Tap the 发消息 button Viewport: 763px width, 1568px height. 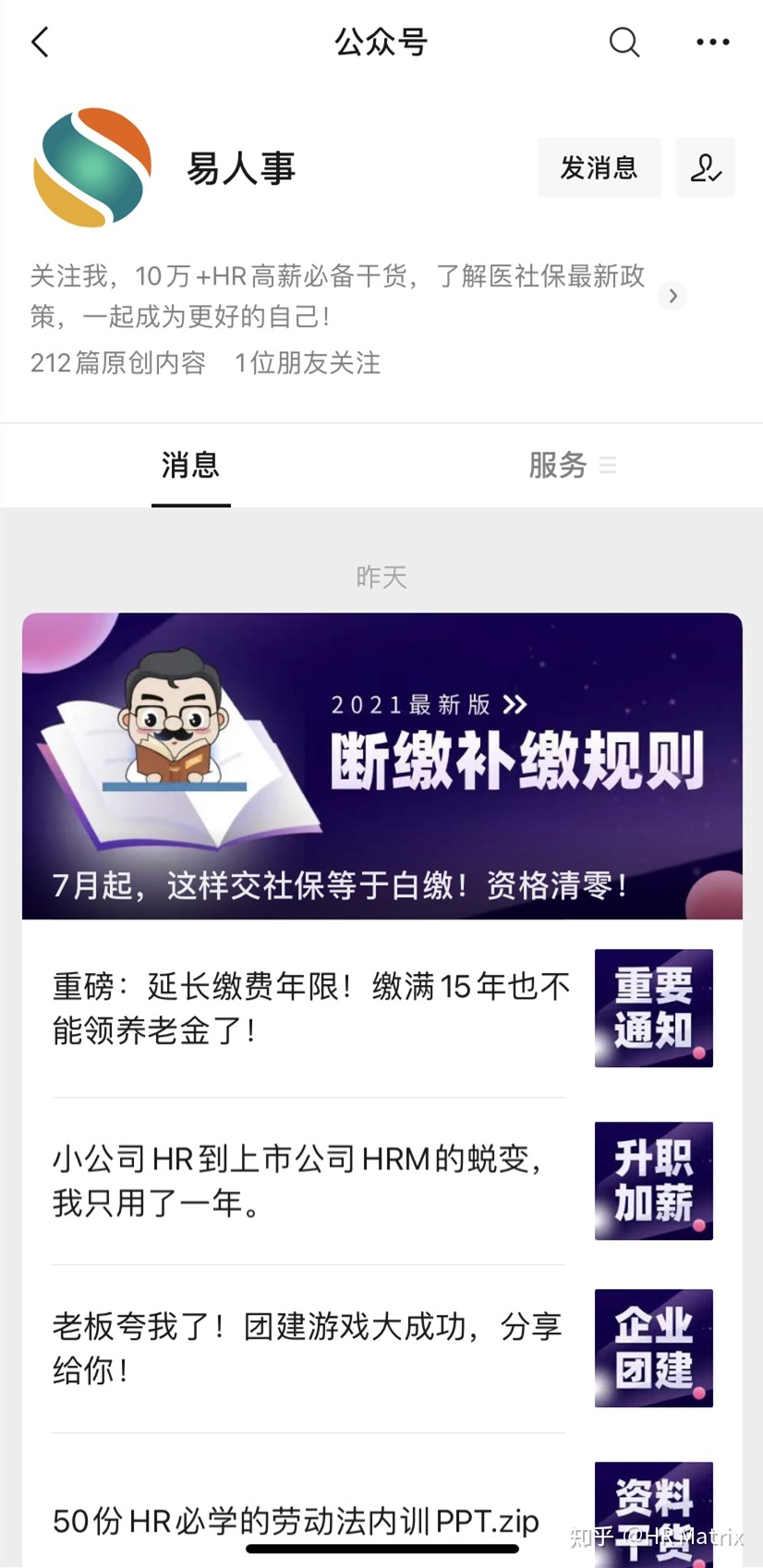tap(599, 168)
